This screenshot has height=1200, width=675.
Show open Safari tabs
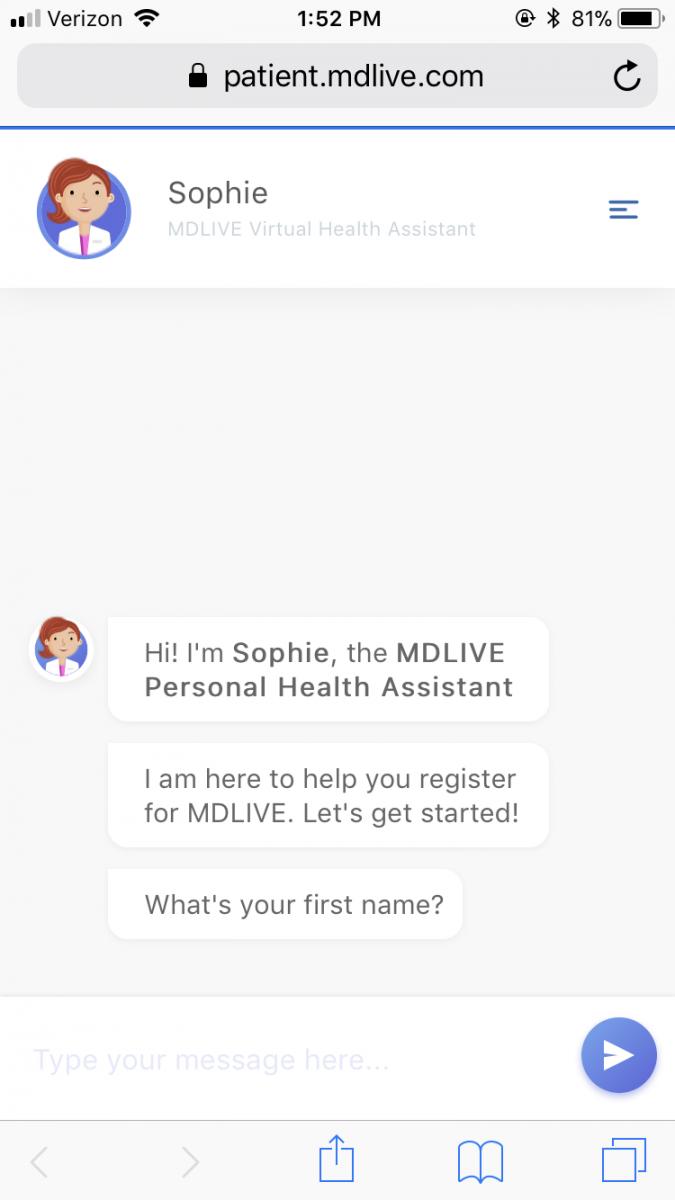pyautogui.click(x=623, y=1161)
